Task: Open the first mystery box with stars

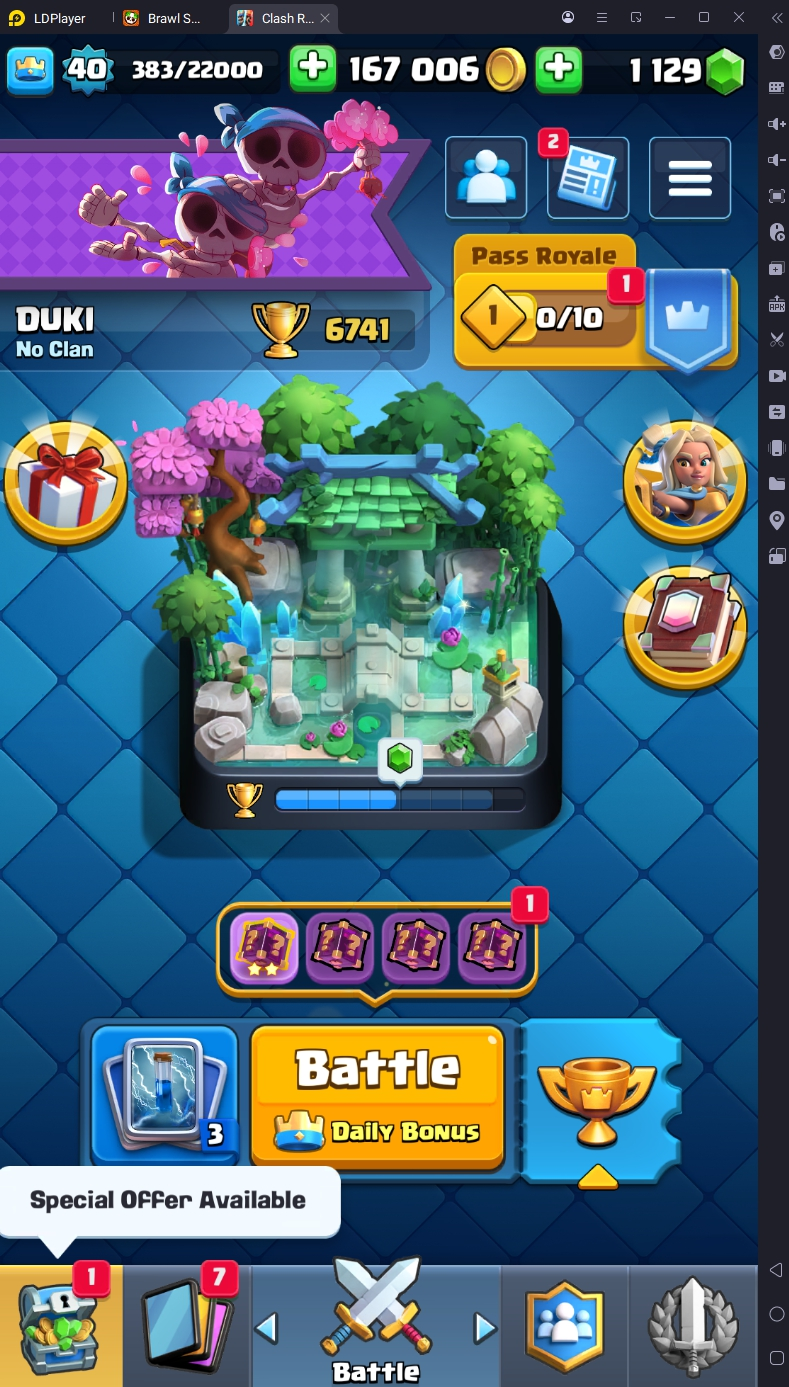Action: pos(264,948)
